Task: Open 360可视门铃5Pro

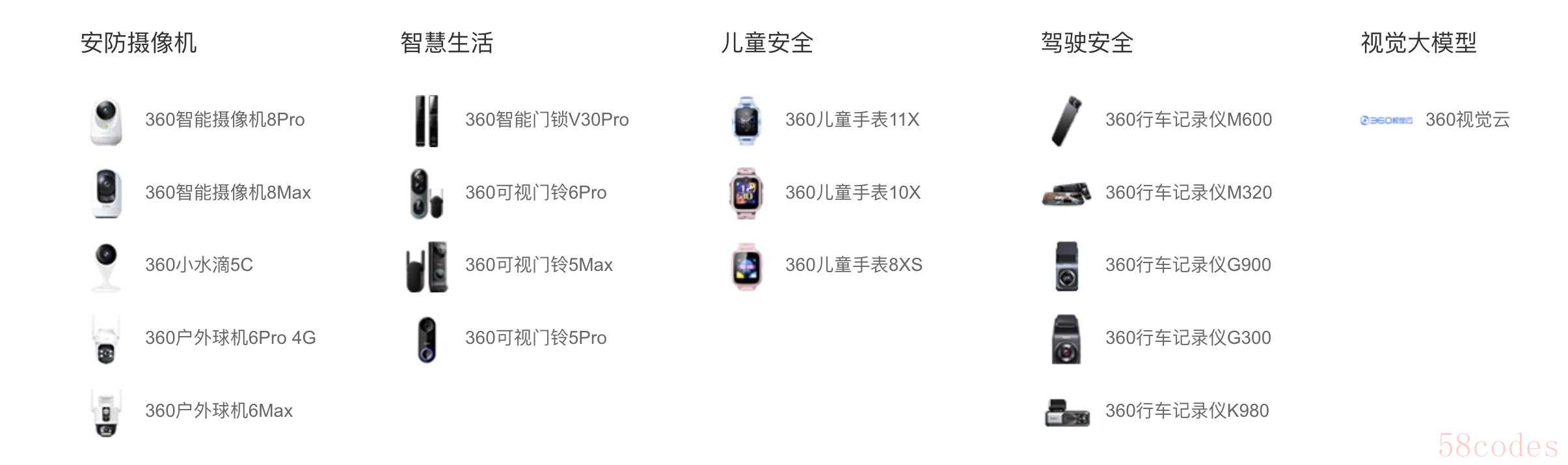Action: click(535, 338)
